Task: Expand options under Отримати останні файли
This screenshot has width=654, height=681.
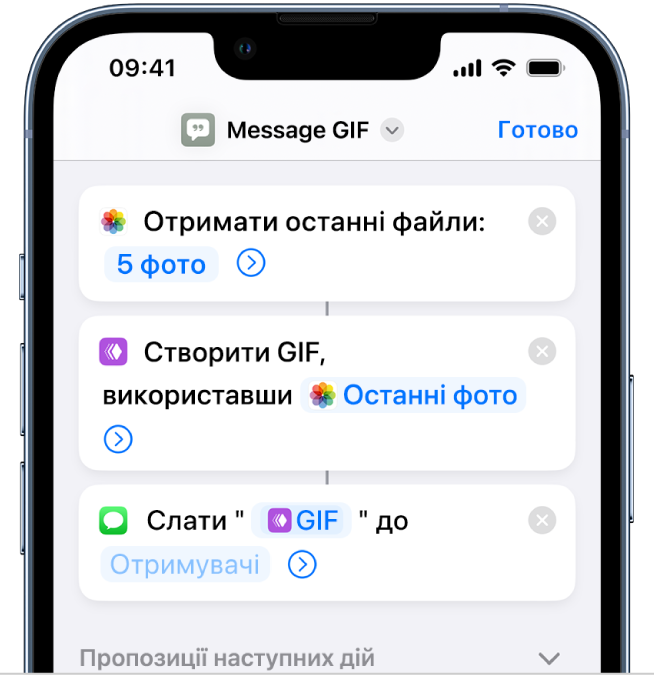Action: tap(251, 264)
